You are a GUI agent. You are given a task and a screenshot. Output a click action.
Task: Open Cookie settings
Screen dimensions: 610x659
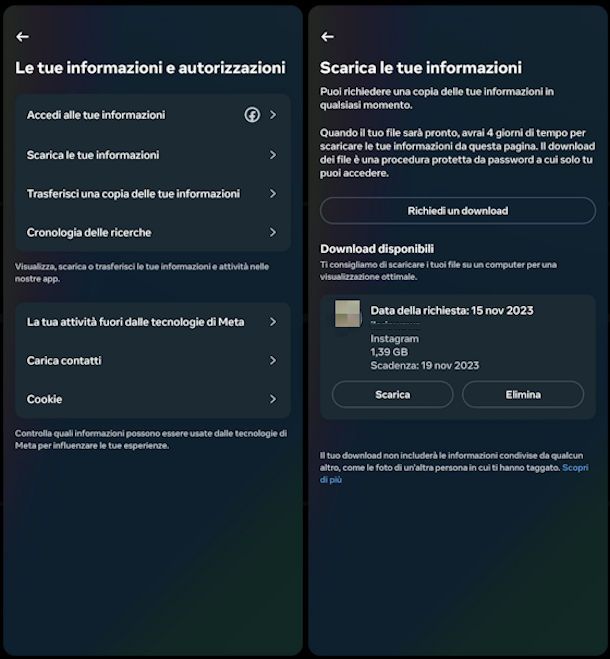point(152,399)
